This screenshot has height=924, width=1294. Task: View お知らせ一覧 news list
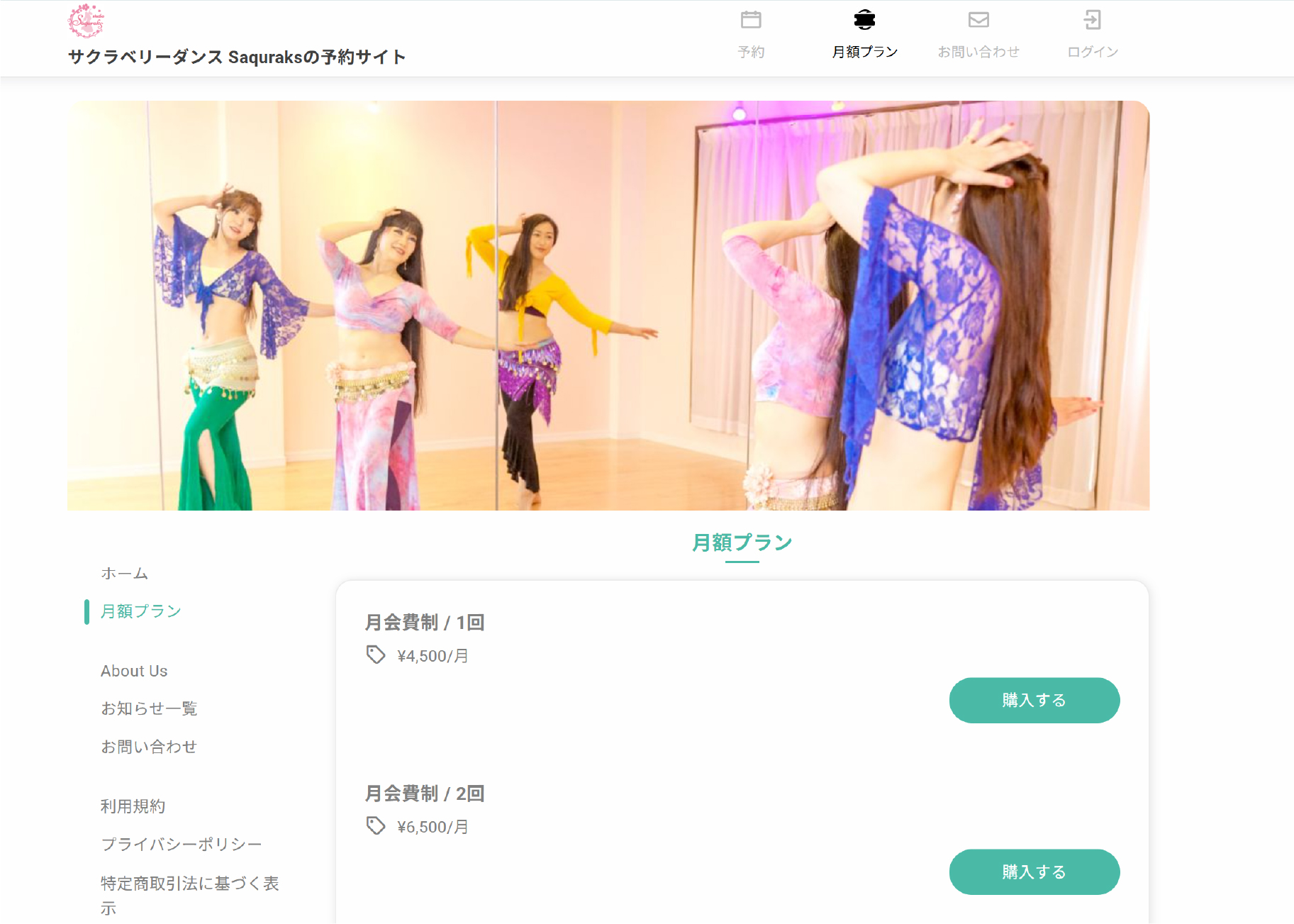click(x=149, y=708)
